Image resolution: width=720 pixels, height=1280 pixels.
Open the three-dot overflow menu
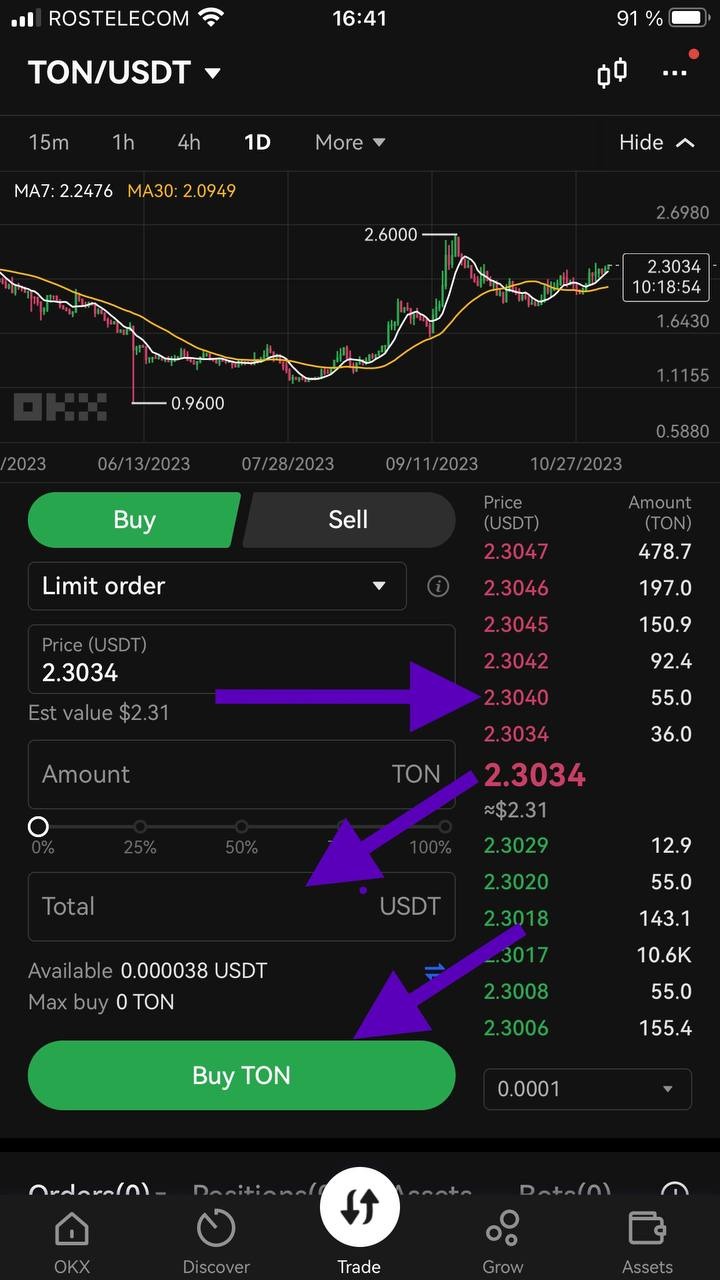675,73
